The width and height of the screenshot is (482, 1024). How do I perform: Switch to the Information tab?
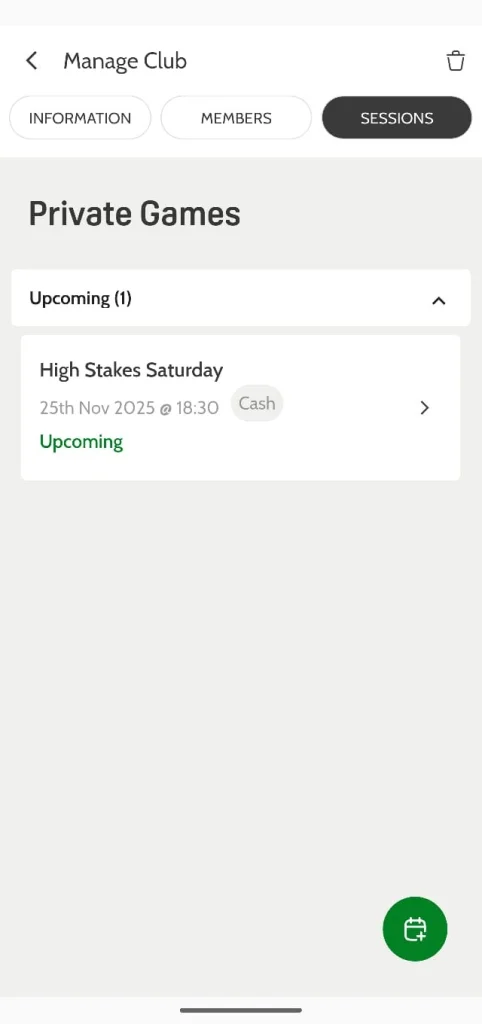click(x=80, y=118)
